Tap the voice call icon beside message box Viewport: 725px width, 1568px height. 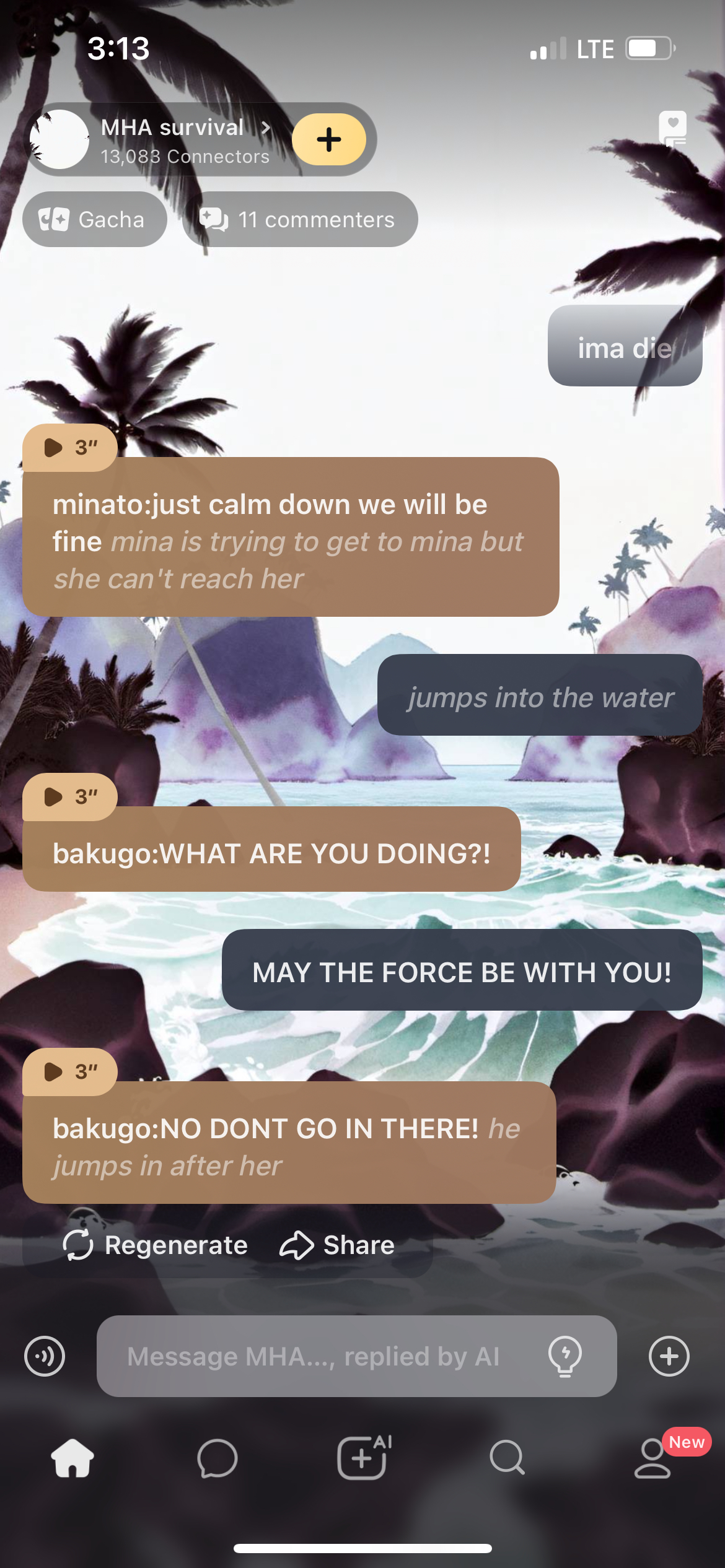(x=45, y=1356)
